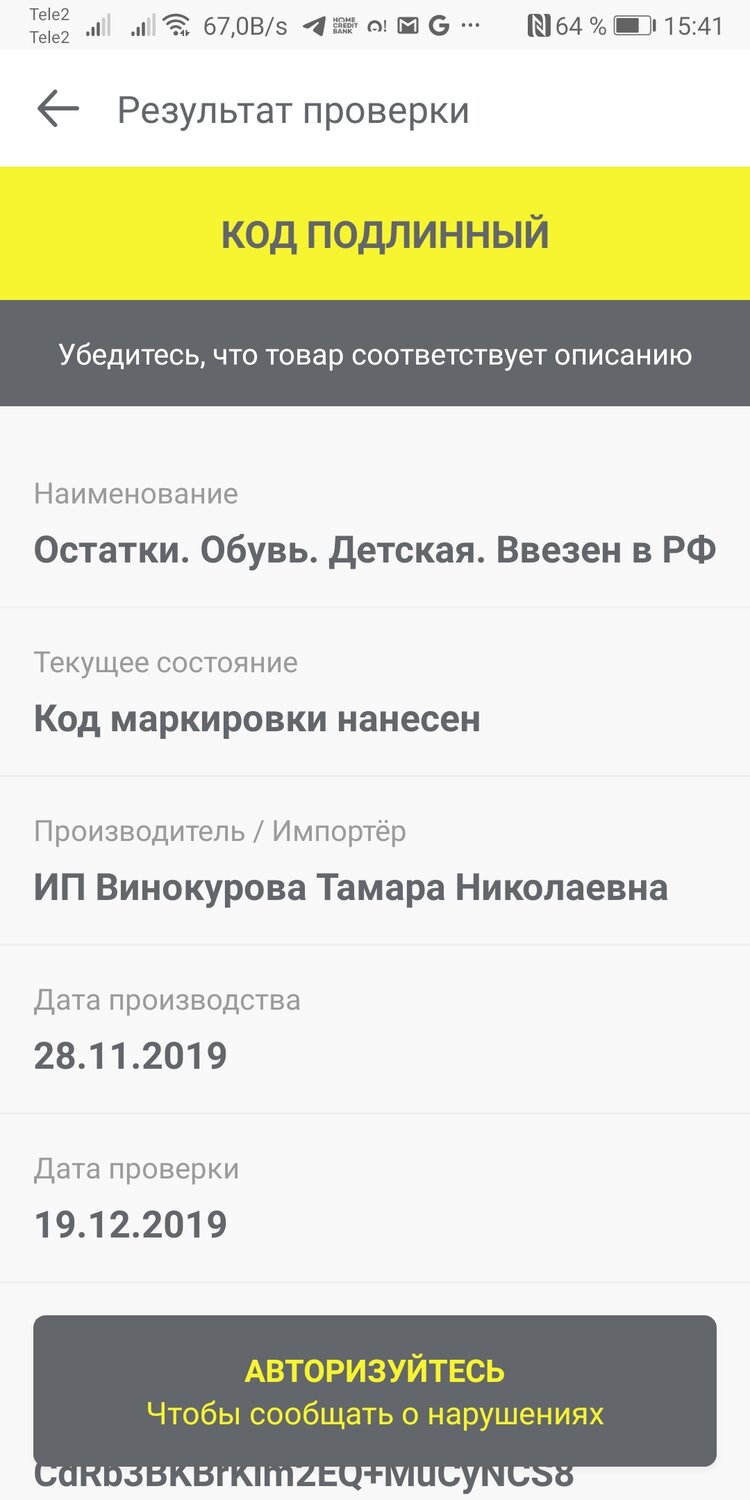Viewport: 750px width, 1500px height.
Task: Go back from the Результат проверки screen
Action: point(58,110)
